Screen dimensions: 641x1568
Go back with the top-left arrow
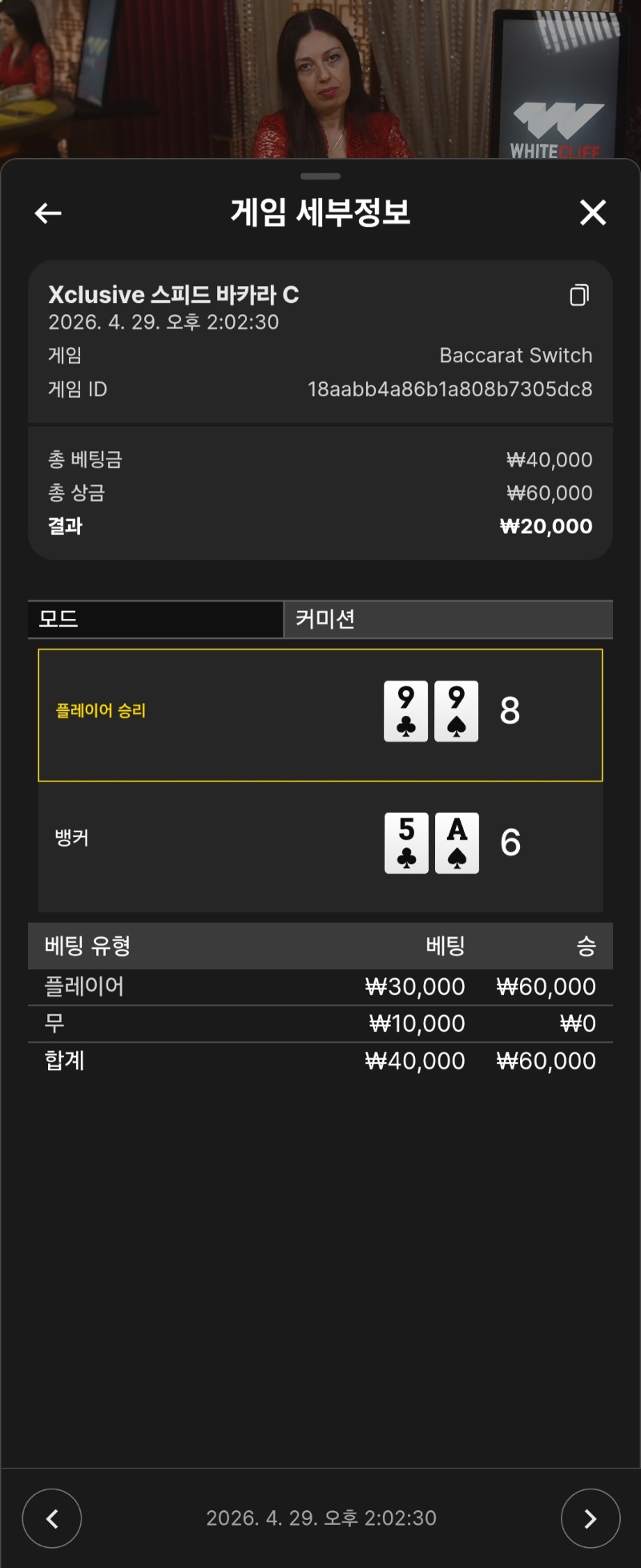pos(48,213)
